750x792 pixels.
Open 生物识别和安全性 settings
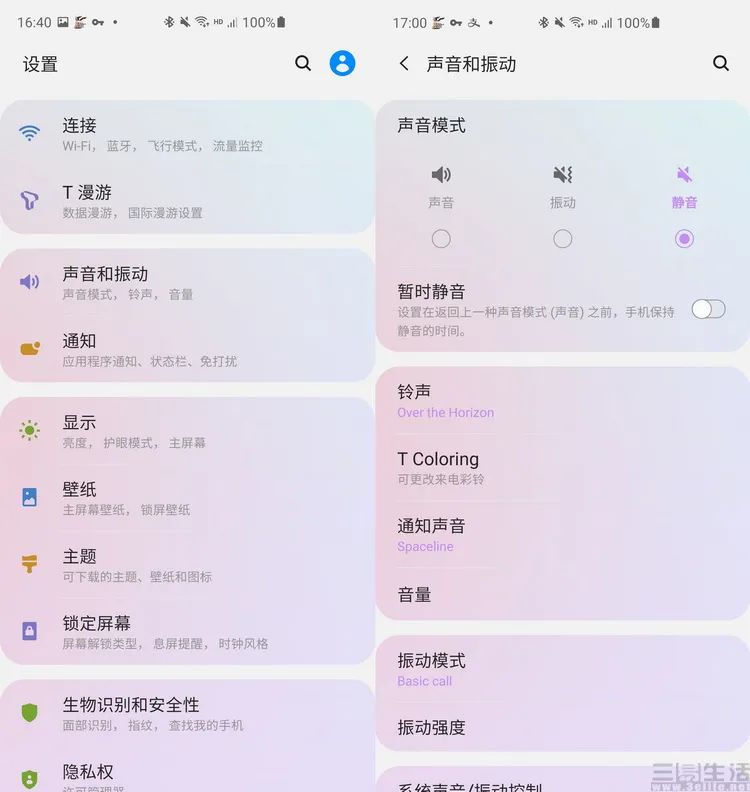pos(187,713)
